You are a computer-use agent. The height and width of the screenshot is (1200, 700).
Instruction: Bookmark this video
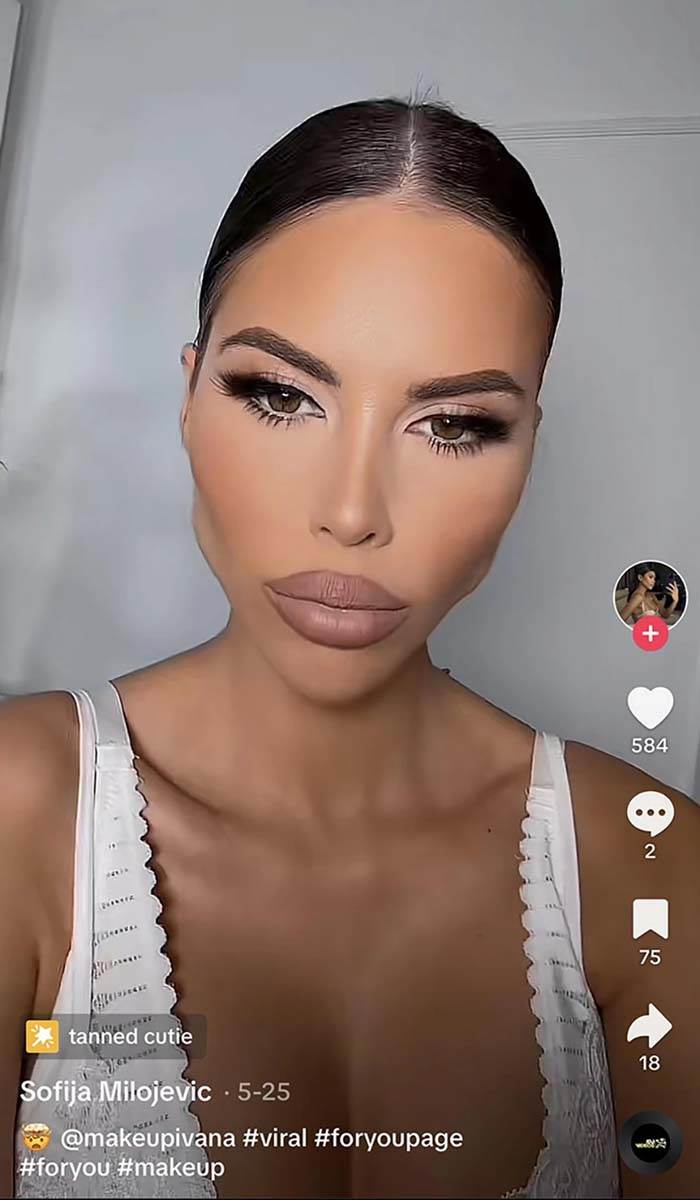pyautogui.click(x=650, y=919)
